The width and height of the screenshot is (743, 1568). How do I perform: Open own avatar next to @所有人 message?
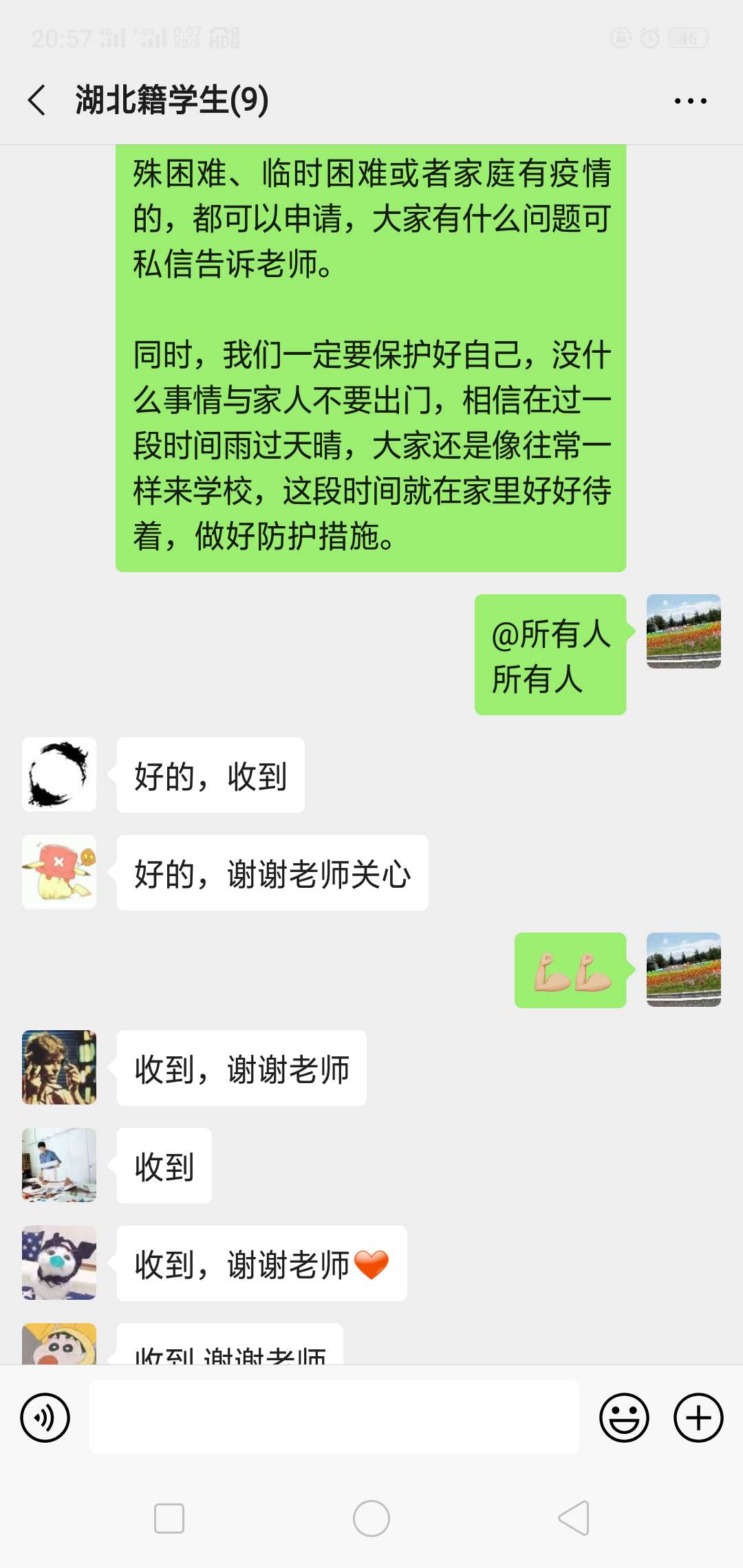(684, 631)
